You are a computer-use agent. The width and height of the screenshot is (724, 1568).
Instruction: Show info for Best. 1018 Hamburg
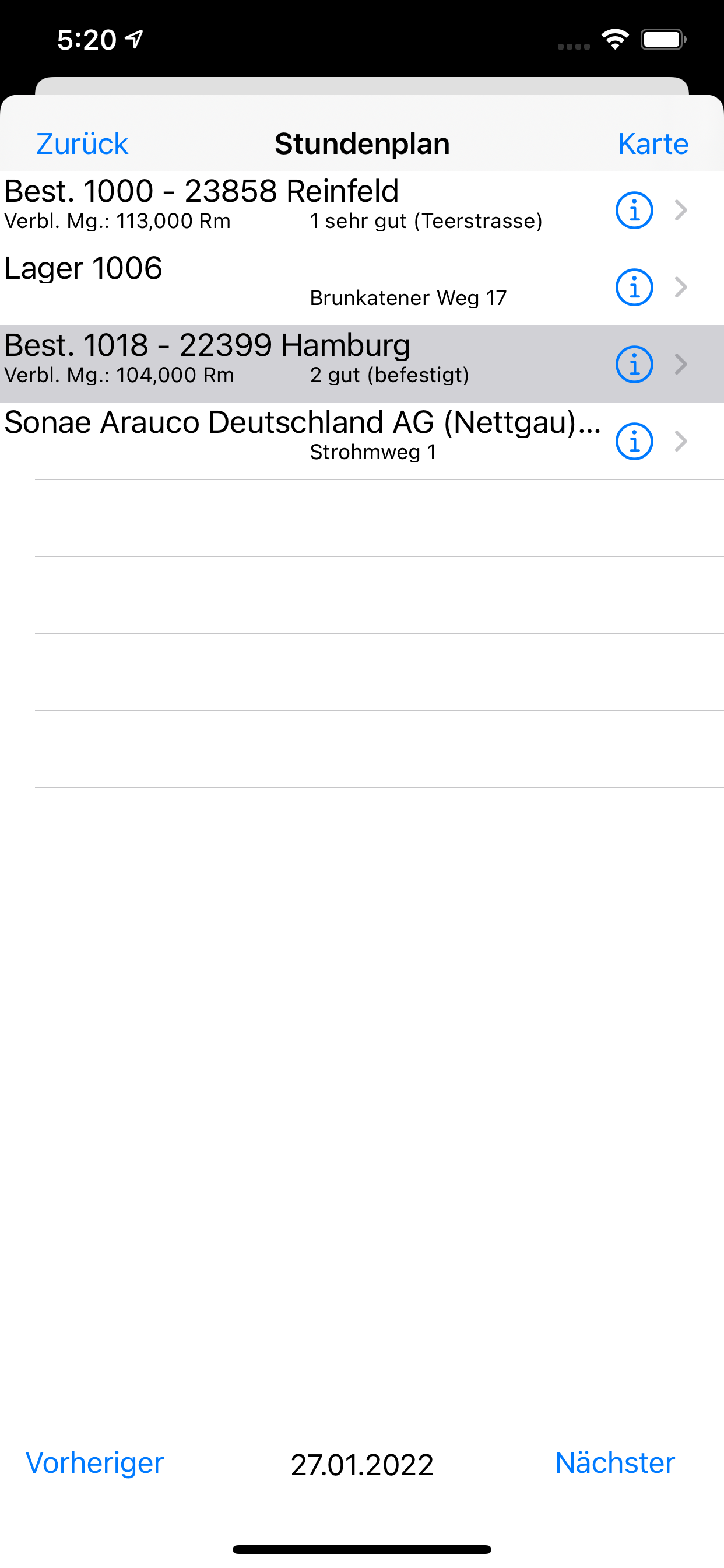point(634,365)
